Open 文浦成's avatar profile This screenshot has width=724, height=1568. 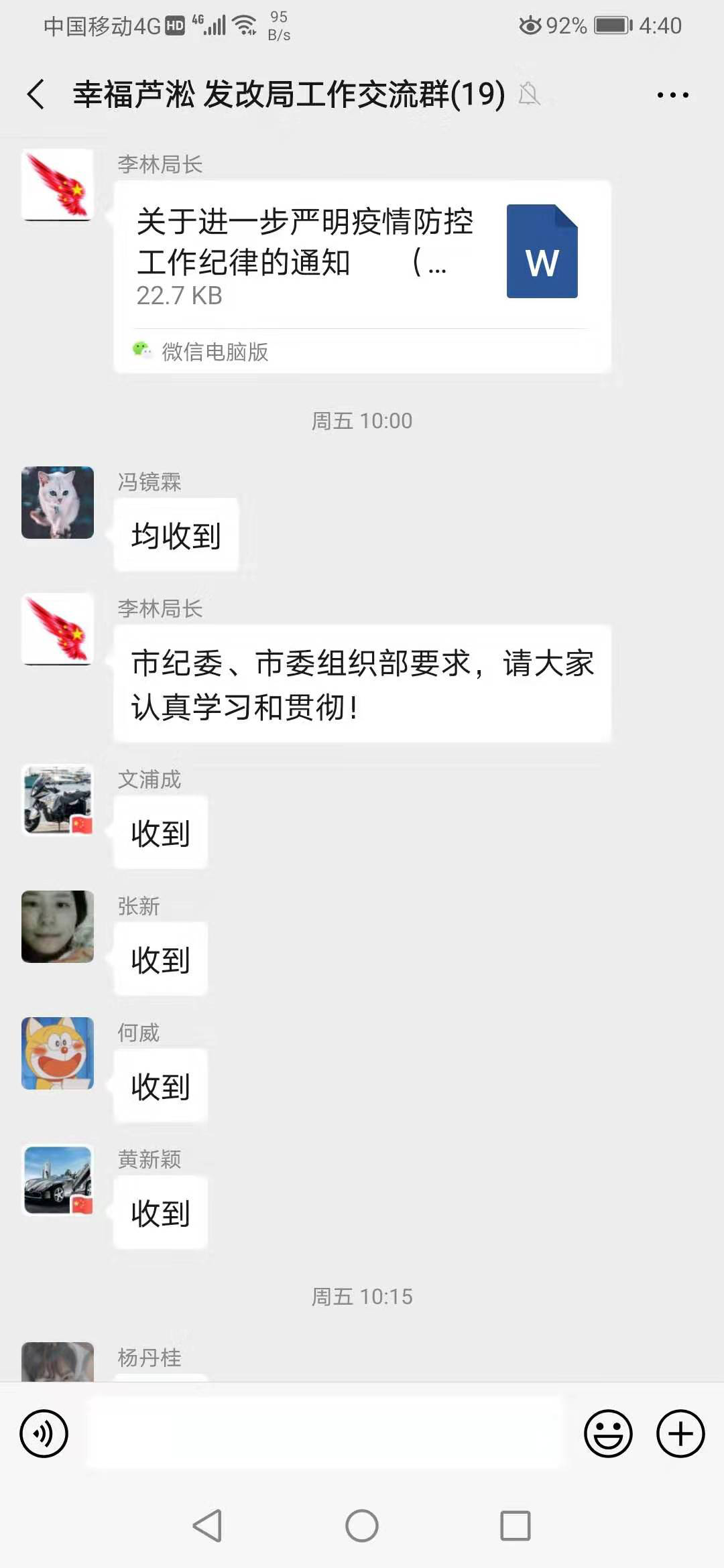pyautogui.click(x=58, y=800)
